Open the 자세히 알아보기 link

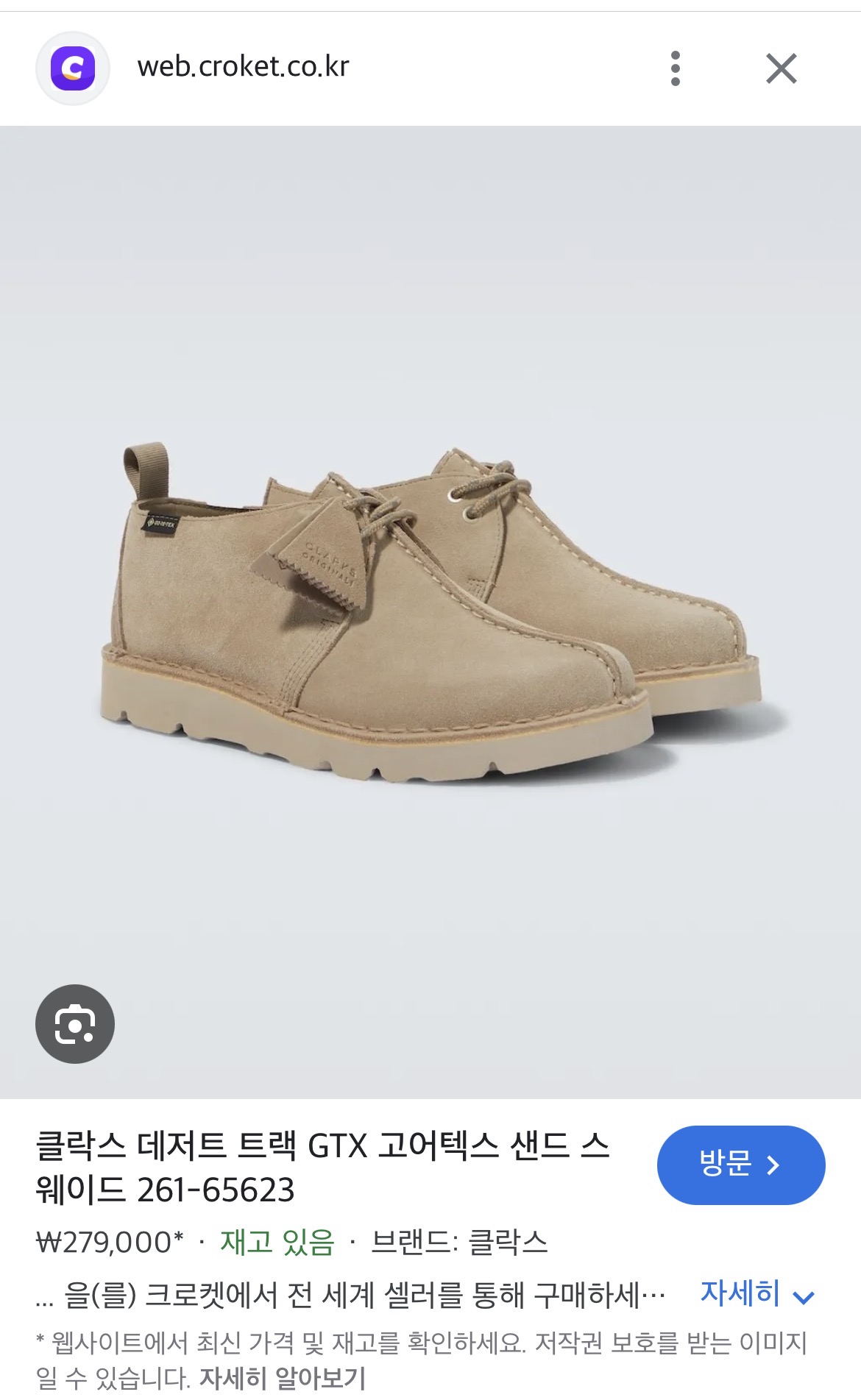(x=283, y=1377)
